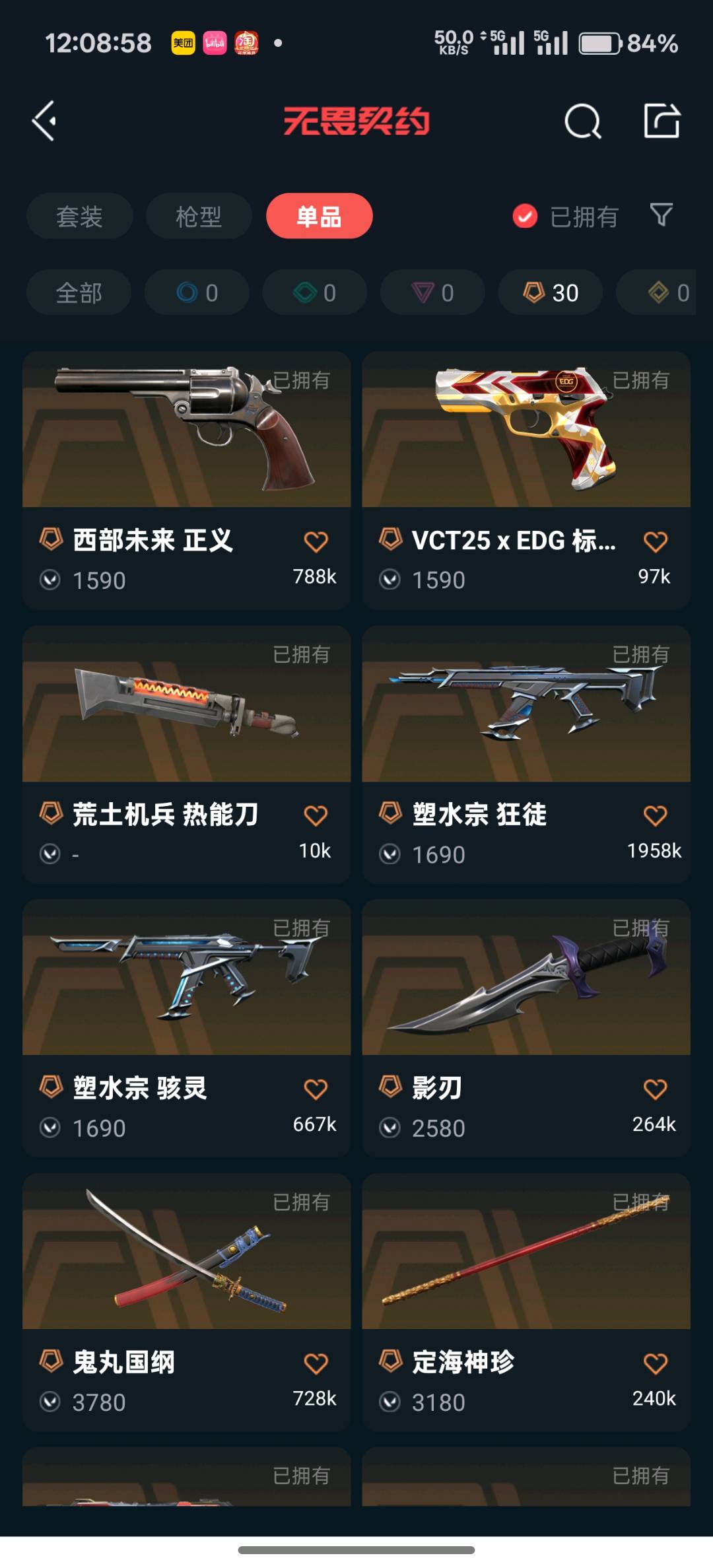Open the search magnifier icon
This screenshot has width=713, height=1568.
pos(582,121)
